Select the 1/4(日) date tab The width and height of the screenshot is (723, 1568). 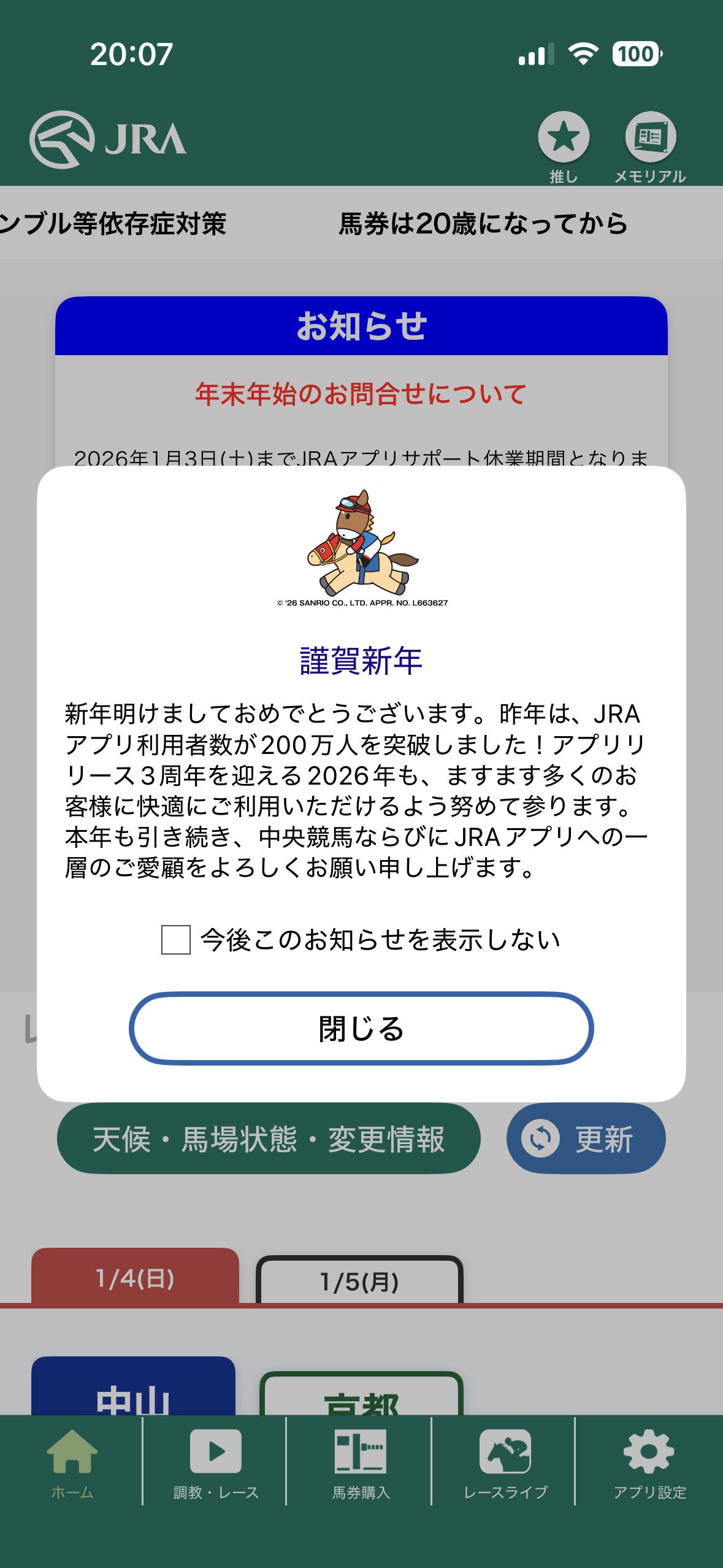click(135, 1278)
